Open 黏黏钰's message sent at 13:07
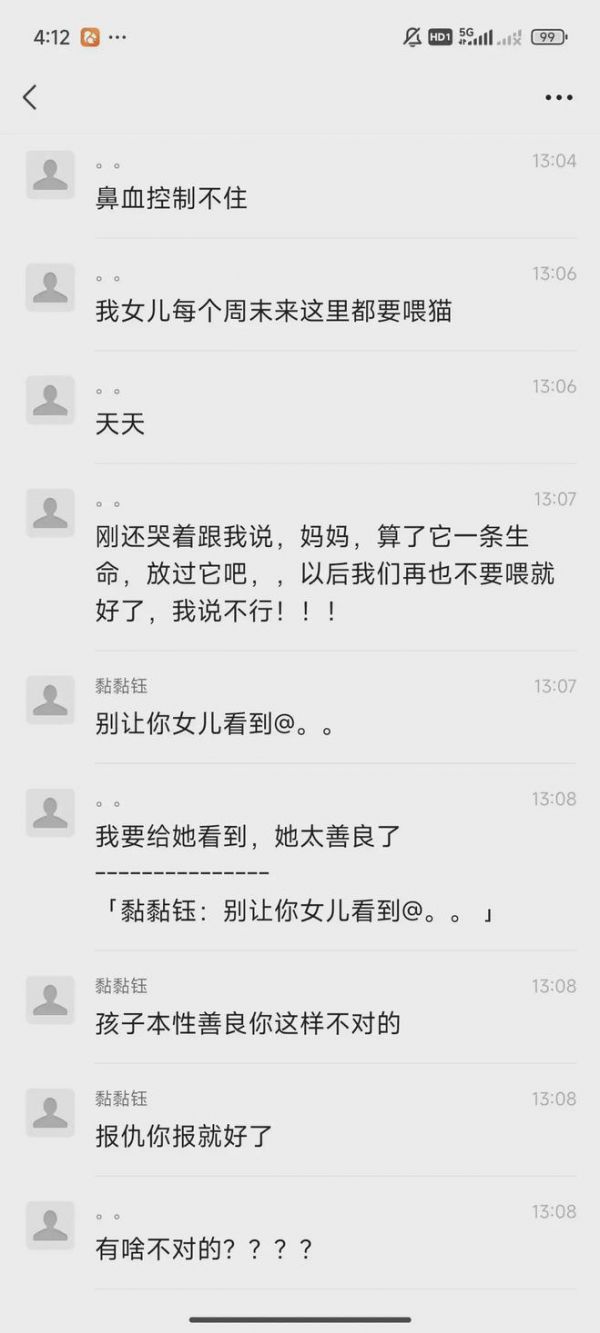 pos(300,707)
